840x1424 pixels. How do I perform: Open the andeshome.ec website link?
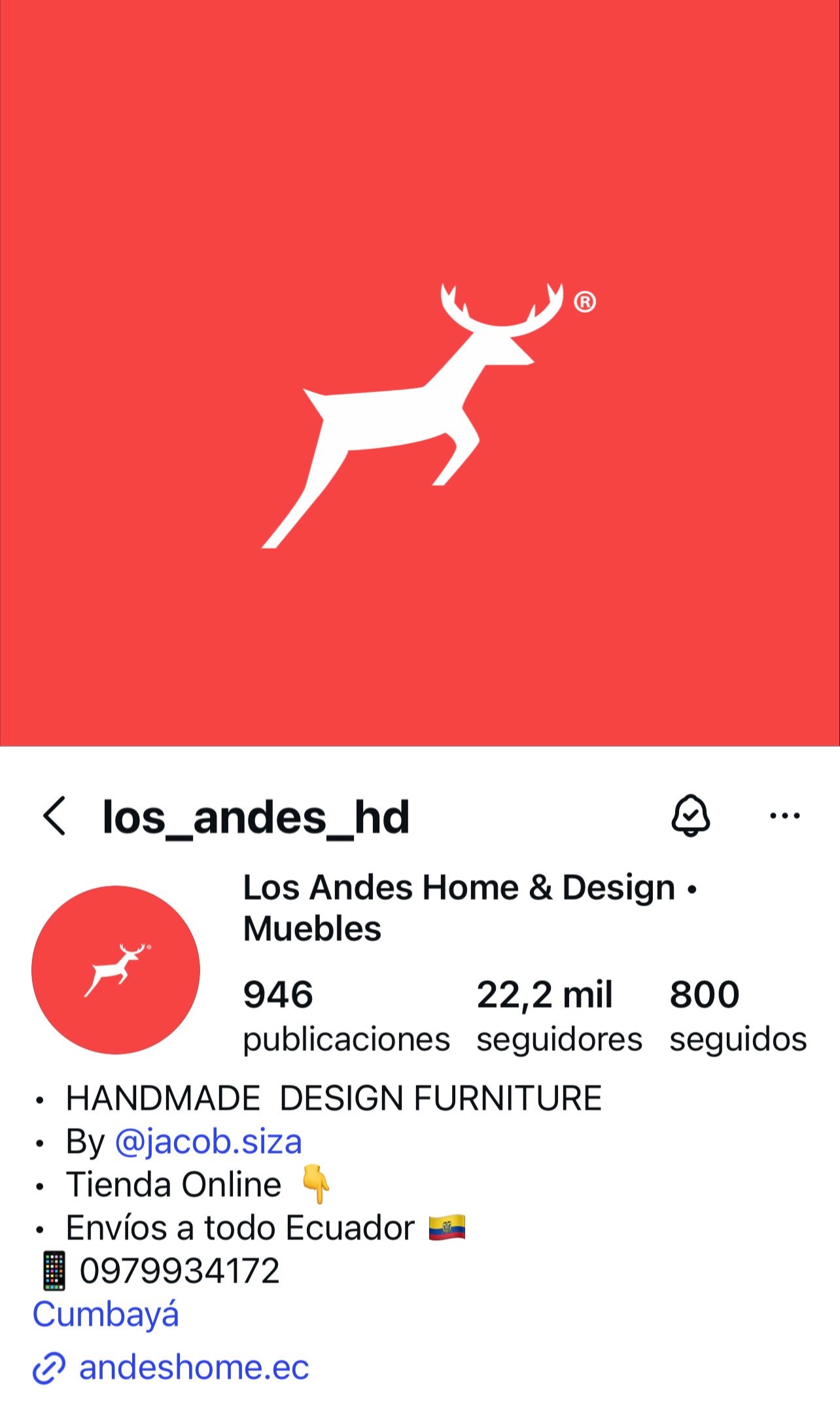(x=193, y=1368)
